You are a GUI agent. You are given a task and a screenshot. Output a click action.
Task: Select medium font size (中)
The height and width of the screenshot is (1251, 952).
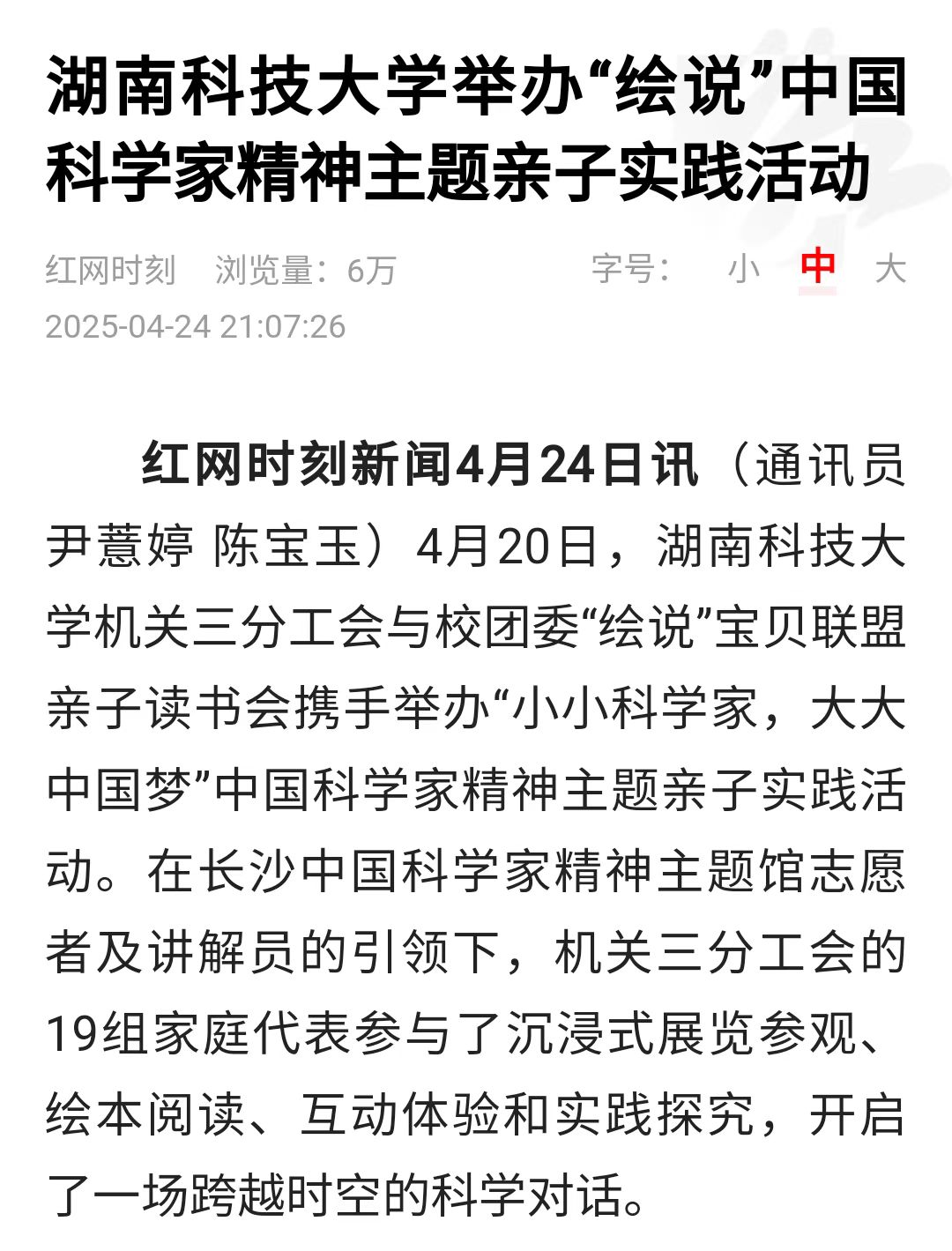click(817, 268)
